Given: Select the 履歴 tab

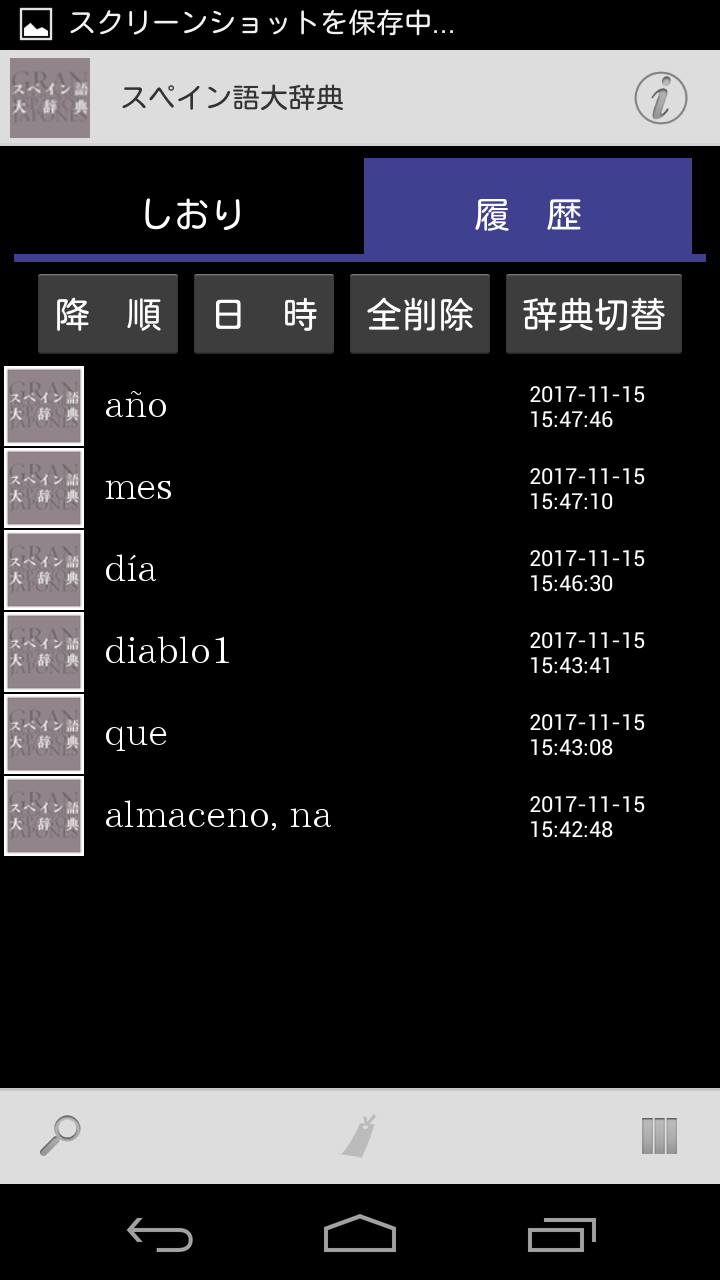Looking at the screenshot, I should [528, 208].
